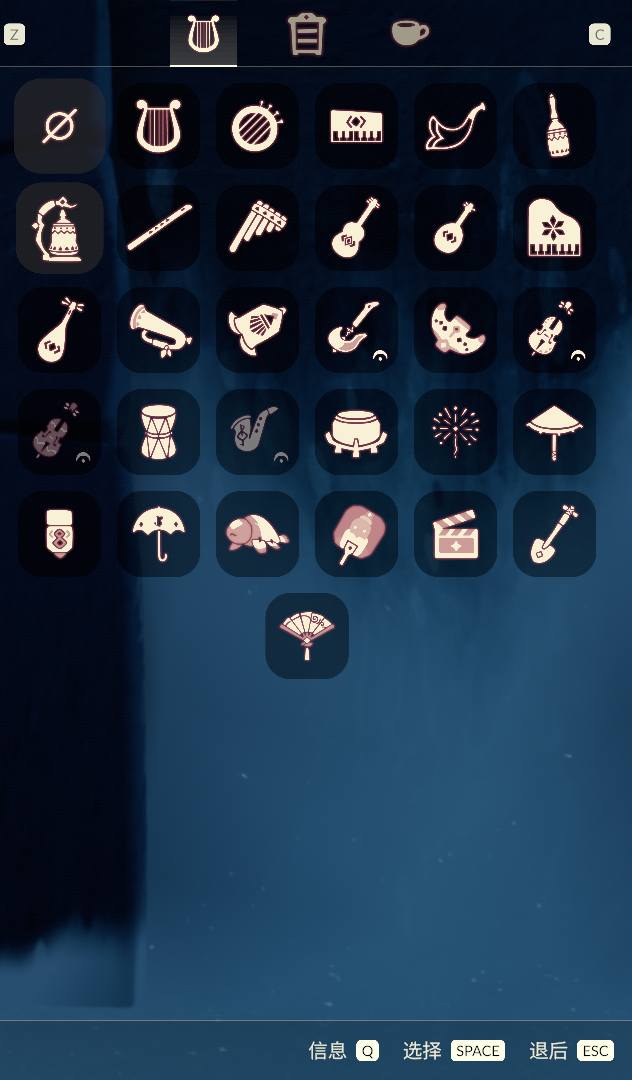Image resolution: width=632 pixels, height=1080 pixels.
Task: Choose the fireworks item
Action: (x=456, y=432)
